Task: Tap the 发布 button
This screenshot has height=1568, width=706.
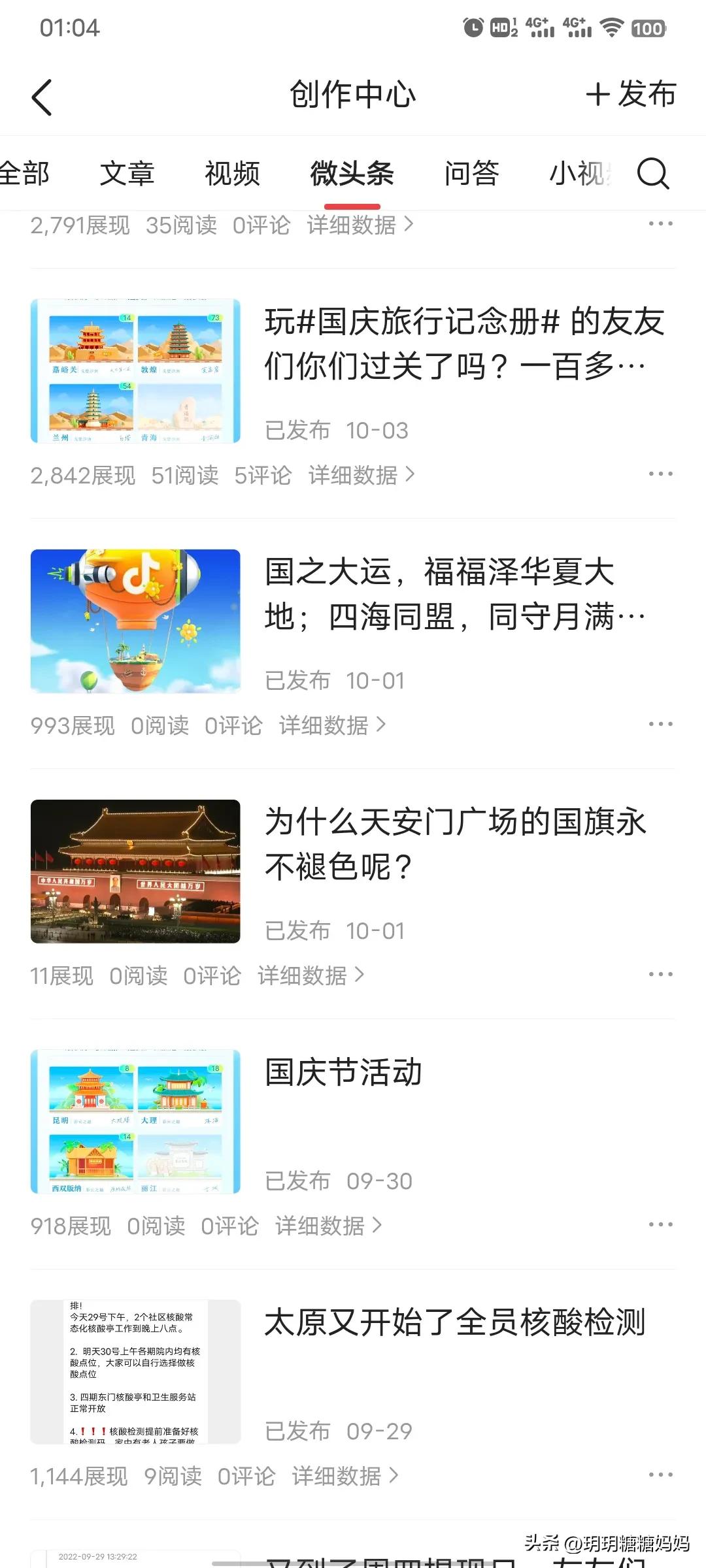Action: coord(631,94)
